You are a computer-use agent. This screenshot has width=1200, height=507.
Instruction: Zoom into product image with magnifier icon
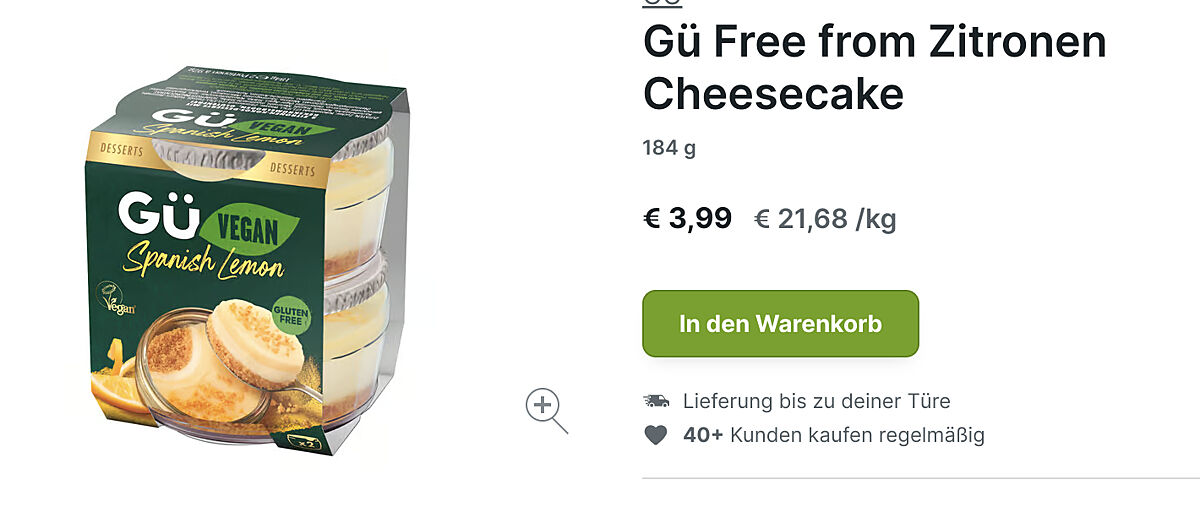(x=545, y=409)
